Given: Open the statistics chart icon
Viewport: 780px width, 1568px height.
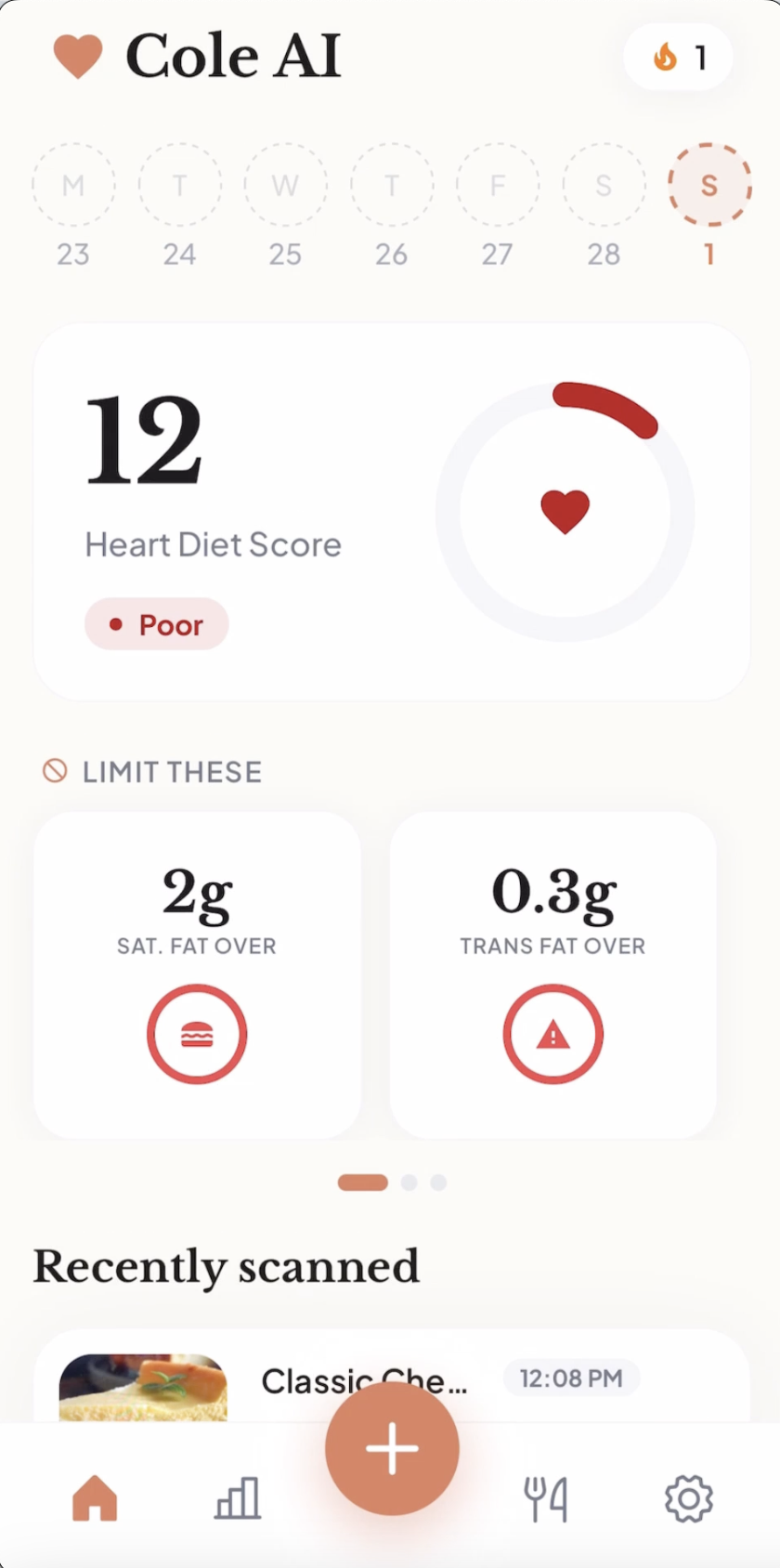Looking at the screenshot, I should pos(237,1497).
